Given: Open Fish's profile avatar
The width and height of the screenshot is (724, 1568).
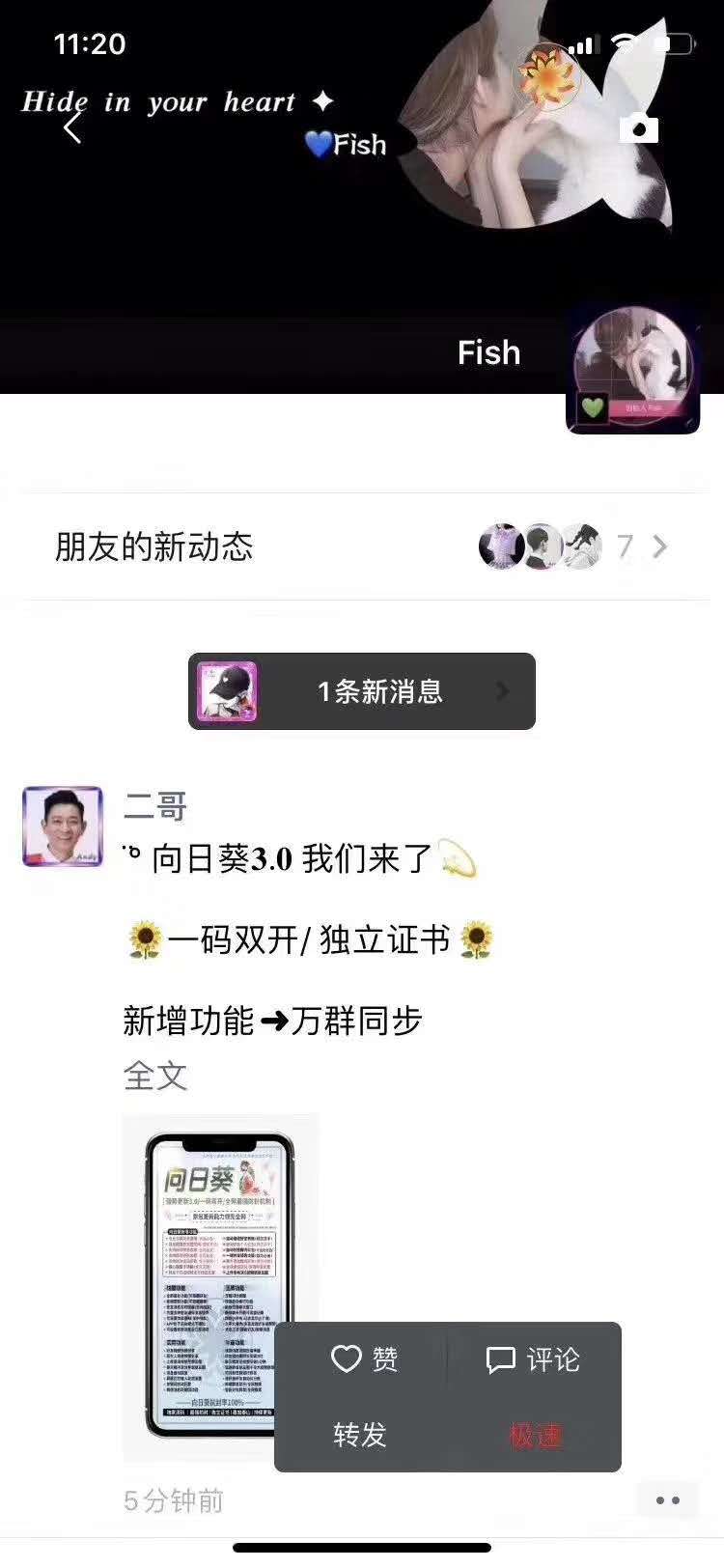Looking at the screenshot, I should pyautogui.click(x=633, y=370).
